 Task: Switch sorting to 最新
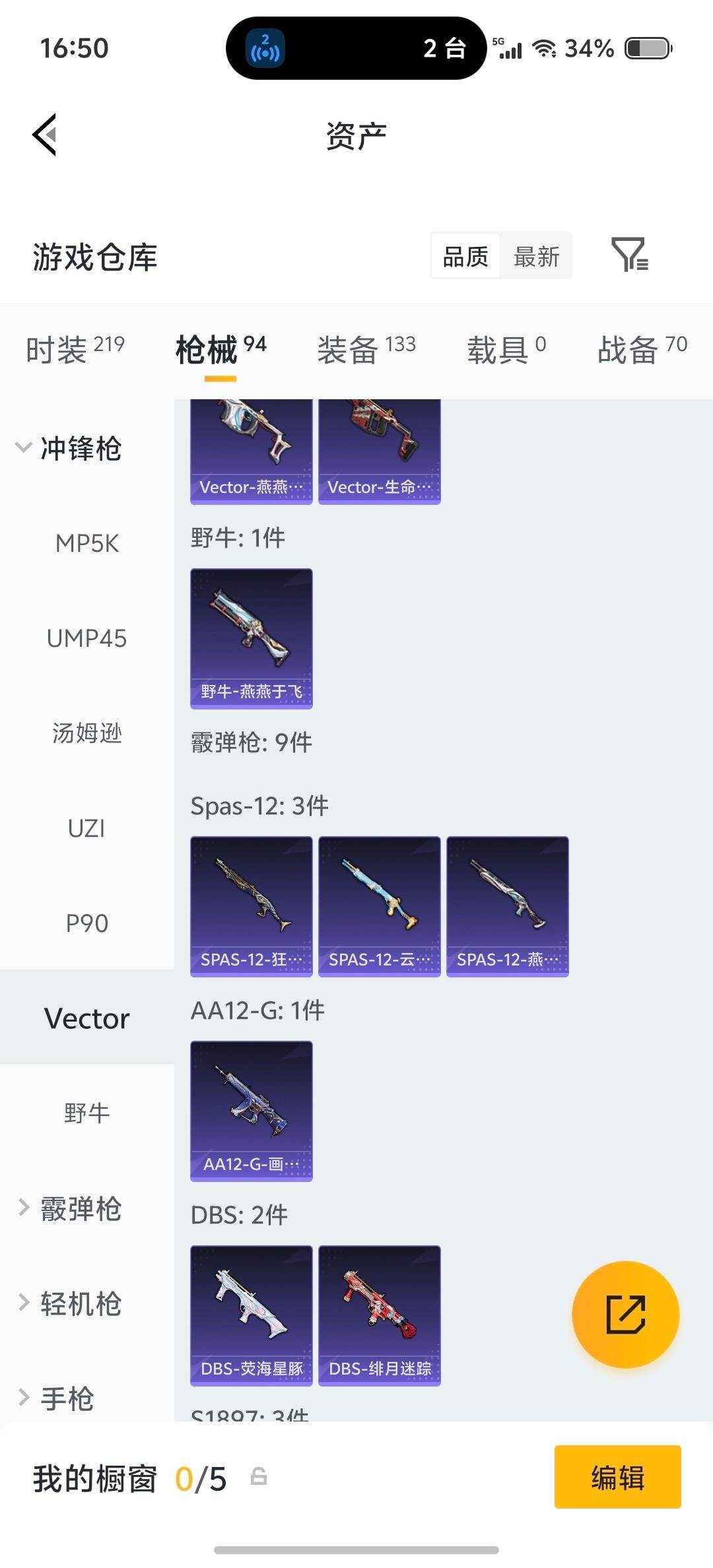[537, 256]
